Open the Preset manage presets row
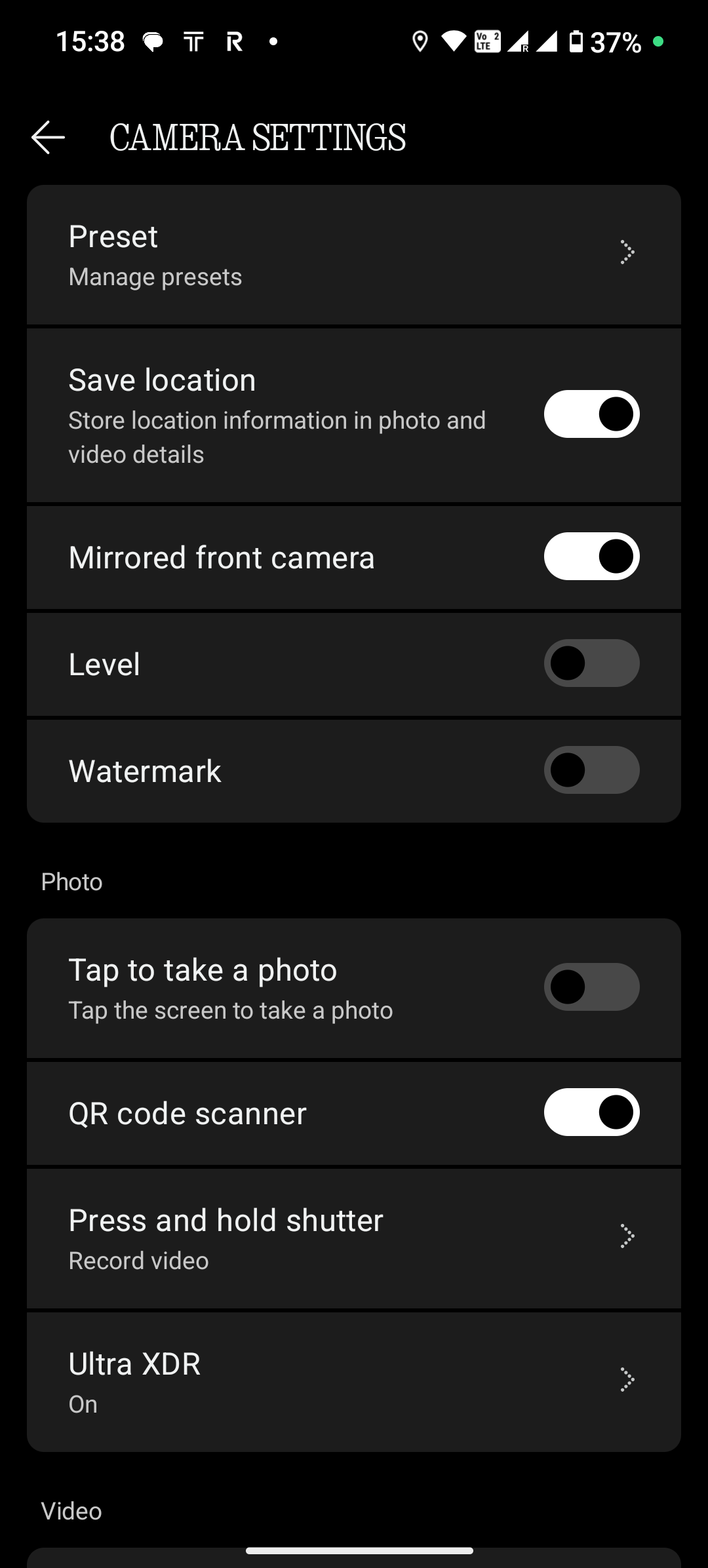Viewport: 708px width, 1568px height. point(354,254)
